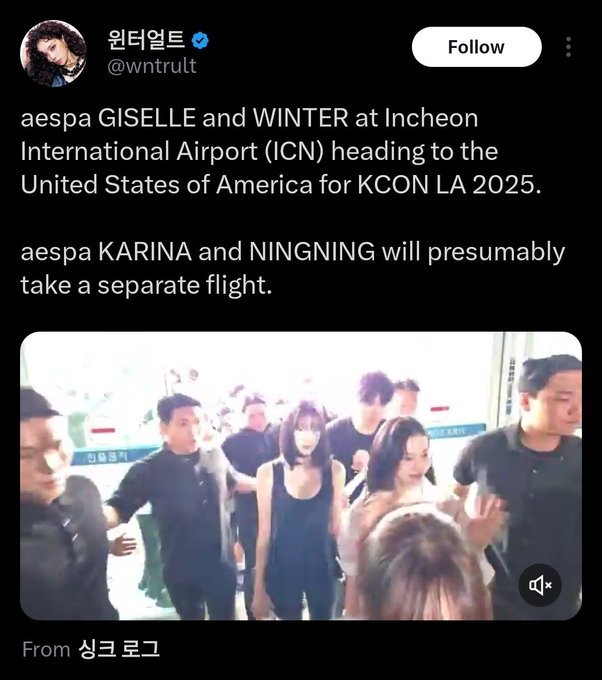Open the profile picture of @wntrult
The image size is (602, 680).
click(53, 54)
